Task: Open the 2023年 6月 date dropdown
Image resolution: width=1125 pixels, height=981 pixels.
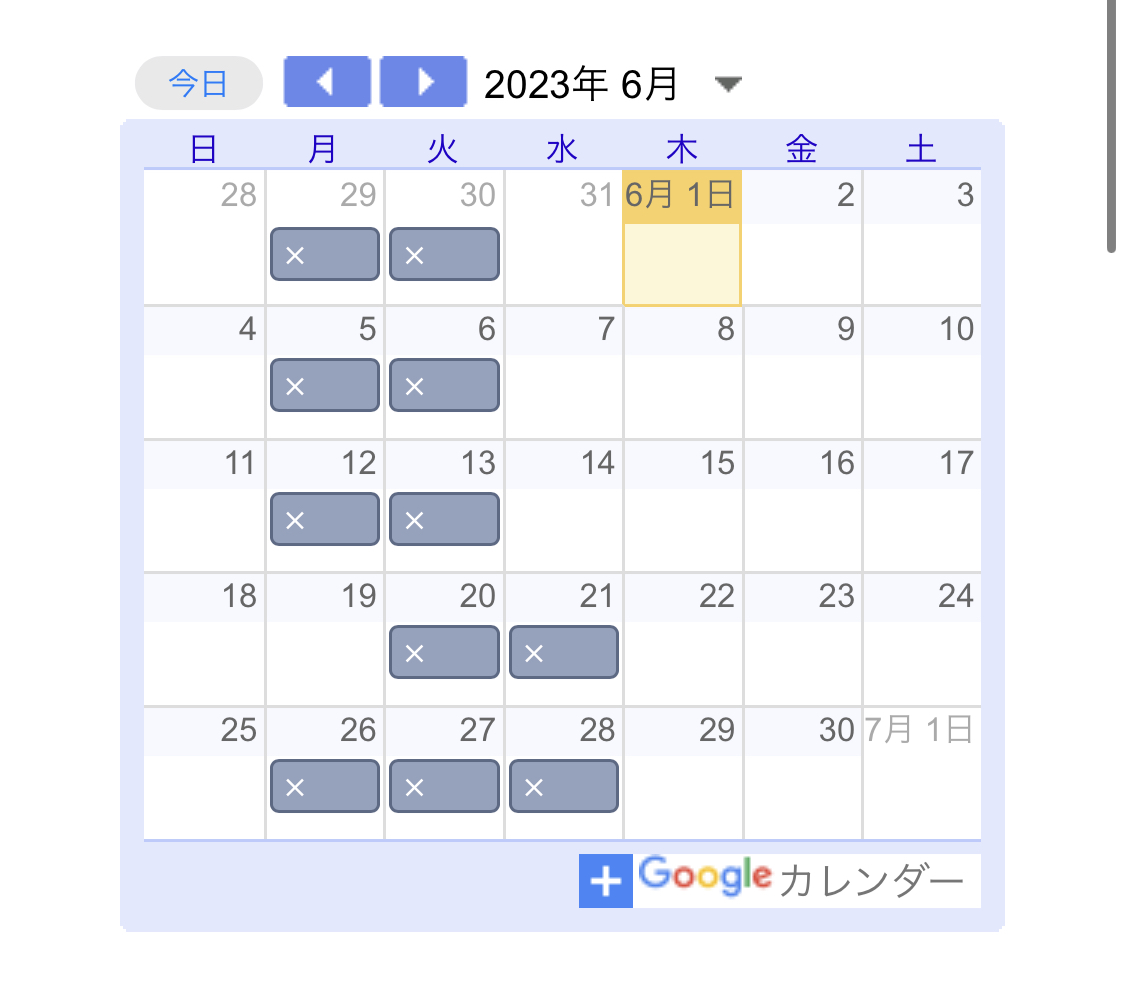Action: coord(728,85)
